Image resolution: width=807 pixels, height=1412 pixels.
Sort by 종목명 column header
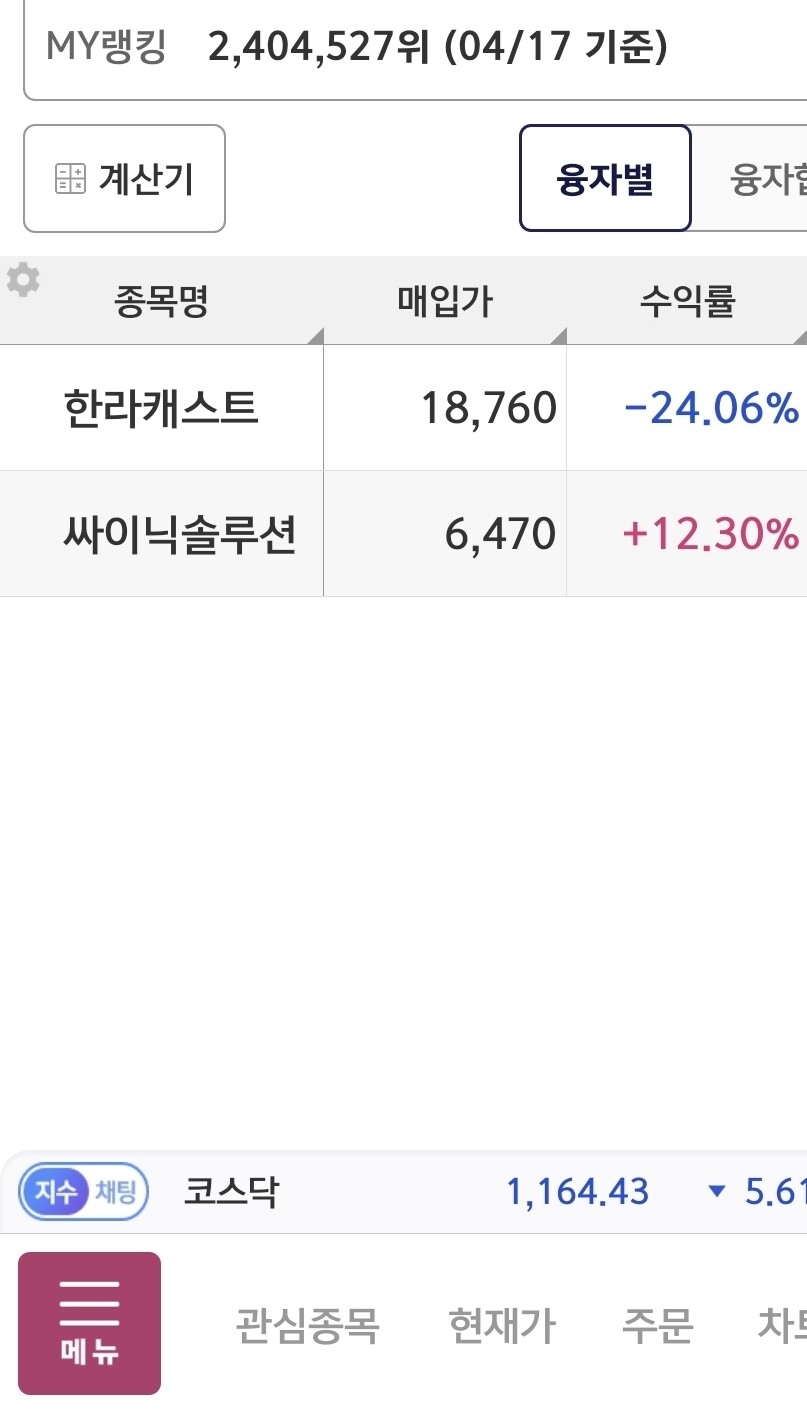pos(162,300)
